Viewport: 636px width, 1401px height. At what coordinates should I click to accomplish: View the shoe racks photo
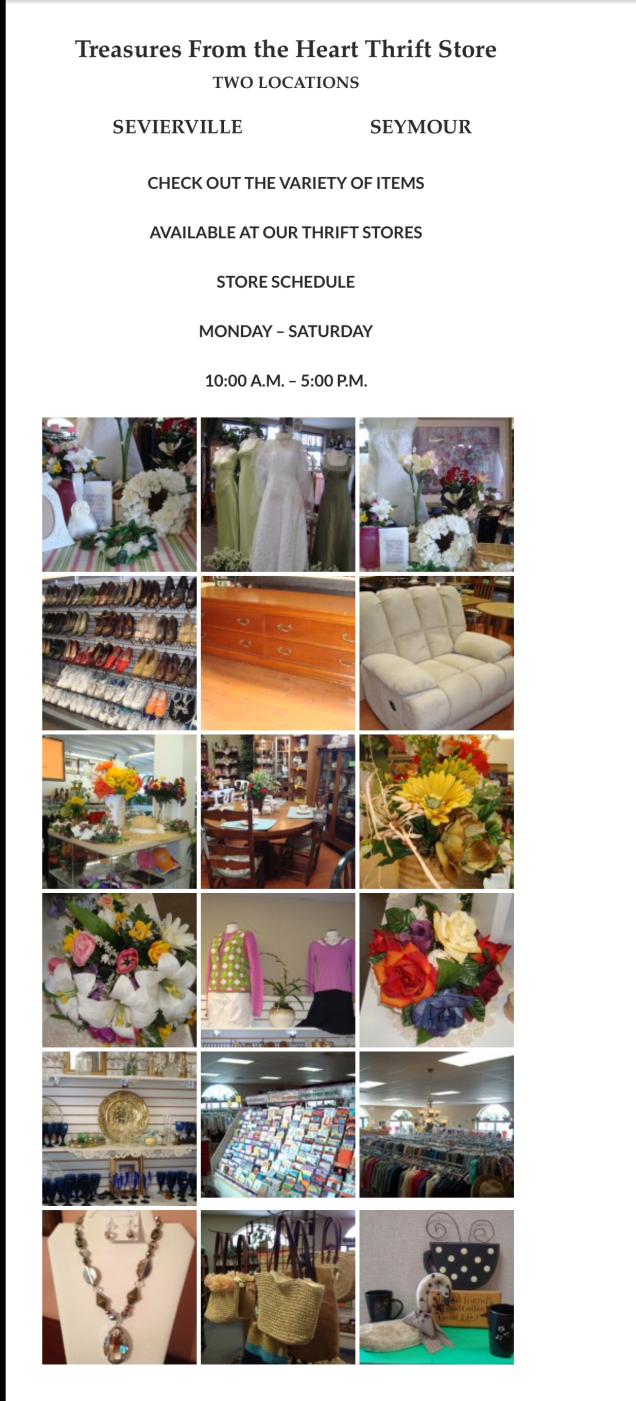pyautogui.click(x=119, y=653)
